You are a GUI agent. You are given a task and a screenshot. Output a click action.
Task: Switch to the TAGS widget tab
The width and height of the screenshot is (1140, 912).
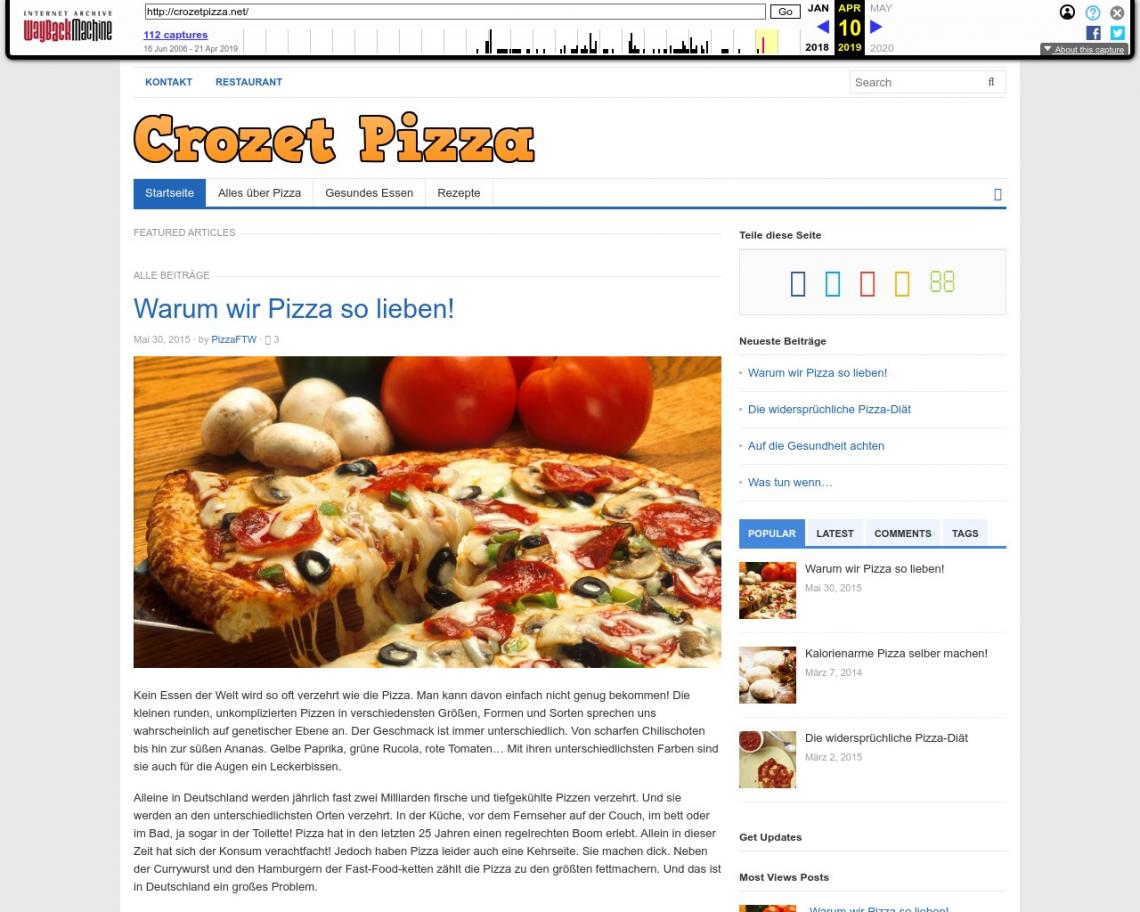coord(965,533)
